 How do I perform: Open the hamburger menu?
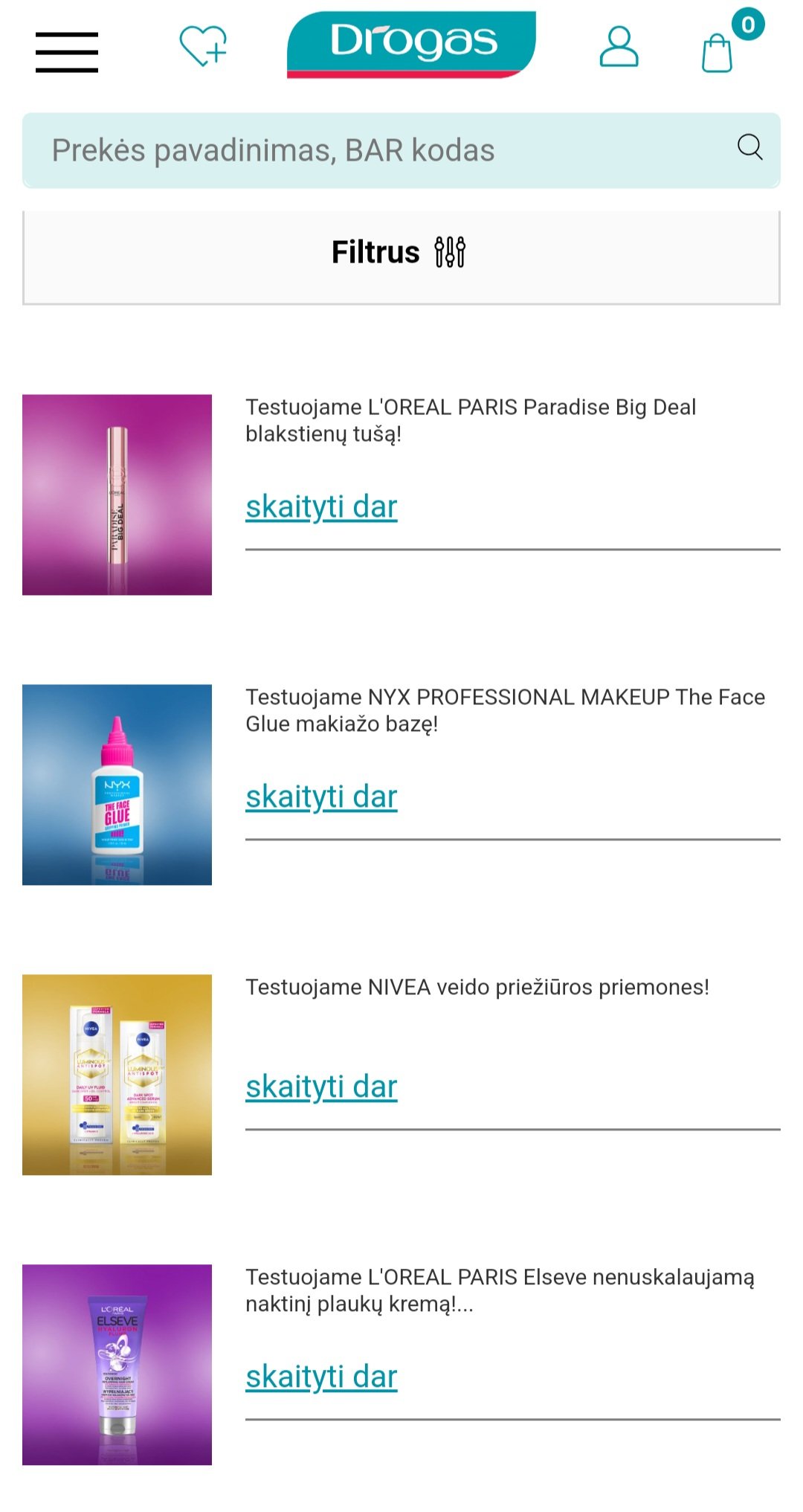[x=67, y=52]
